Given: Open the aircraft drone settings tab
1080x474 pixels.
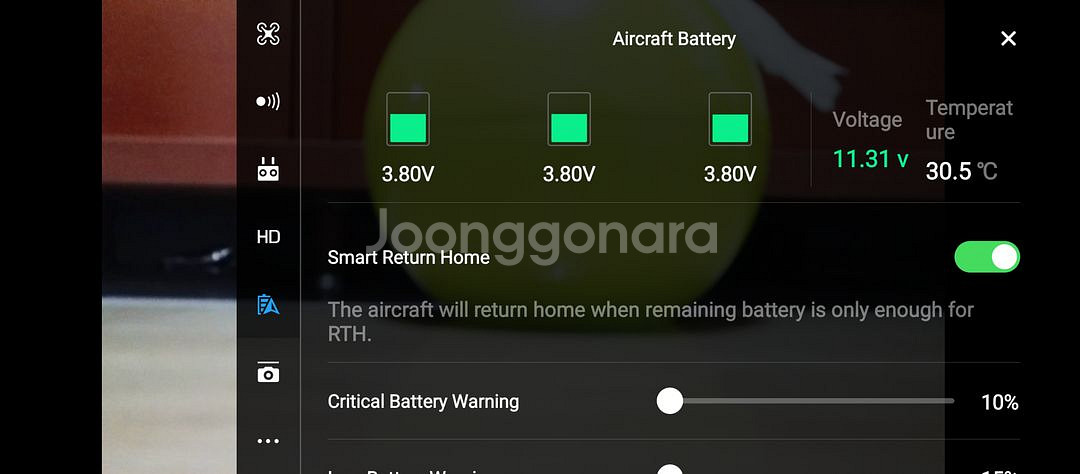Looking at the screenshot, I should (x=268, y=34).
